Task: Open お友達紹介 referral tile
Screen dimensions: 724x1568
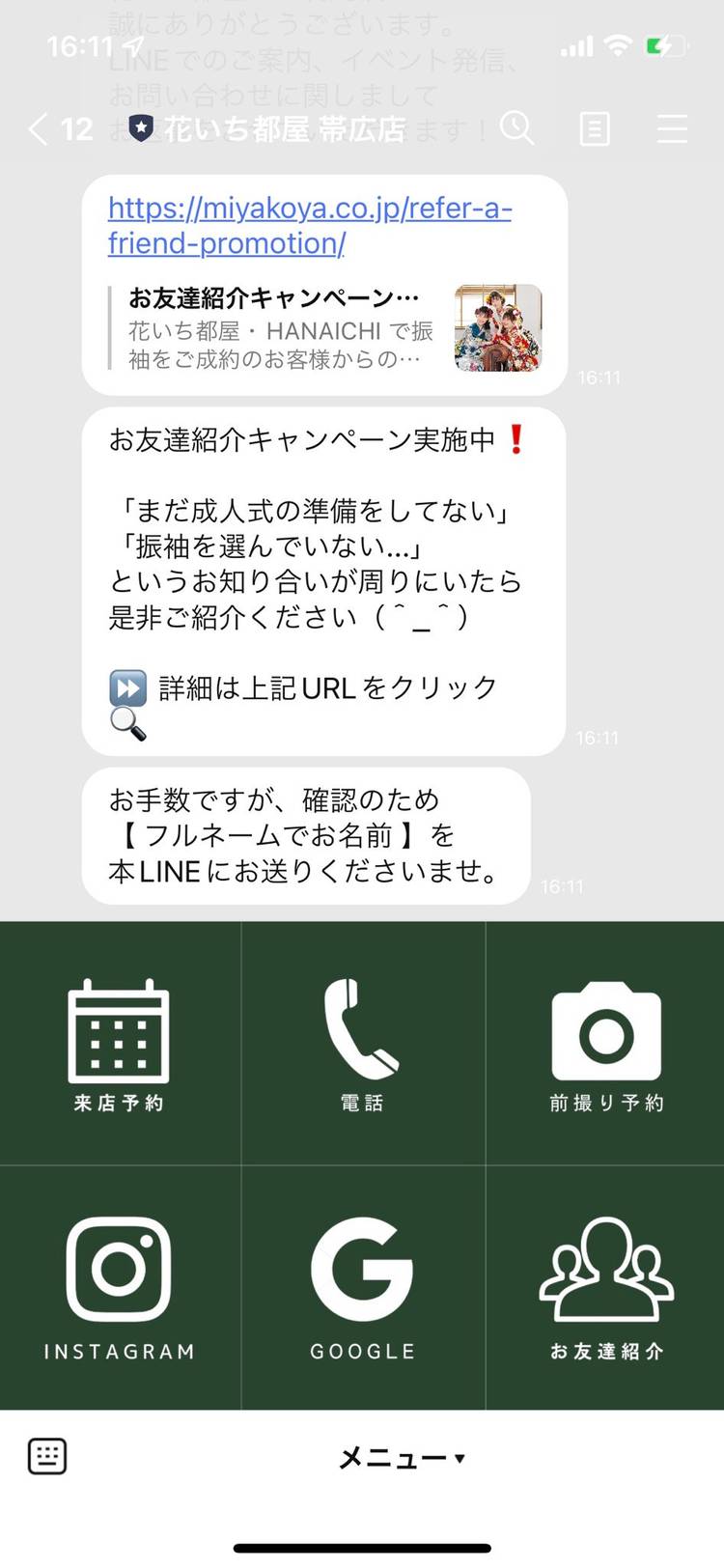Action: [606, 1288]
